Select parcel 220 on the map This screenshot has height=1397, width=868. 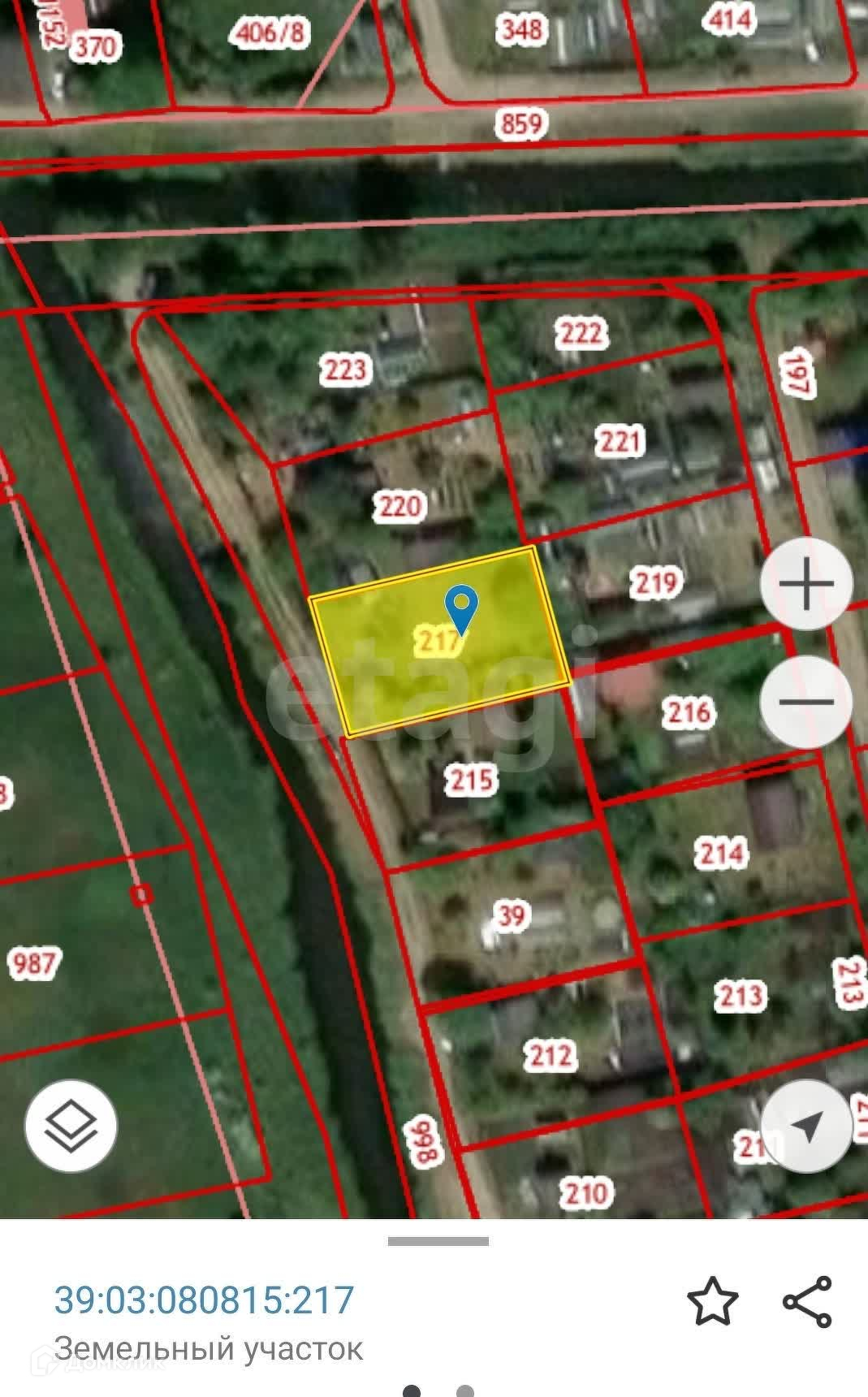tap(399, 507)
